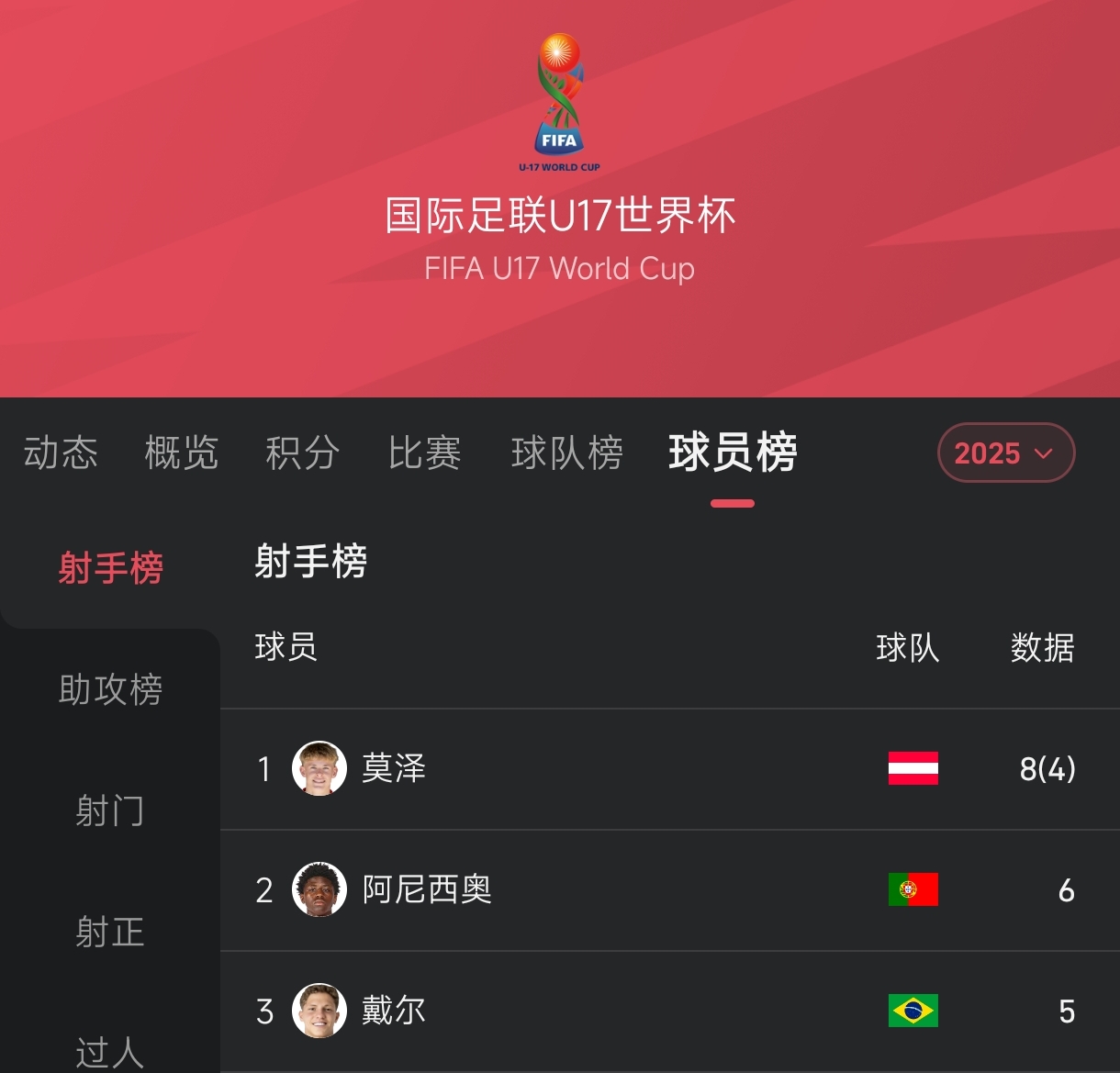
Task: Switch to the 球队榜 tab
Action: point(566,453)
